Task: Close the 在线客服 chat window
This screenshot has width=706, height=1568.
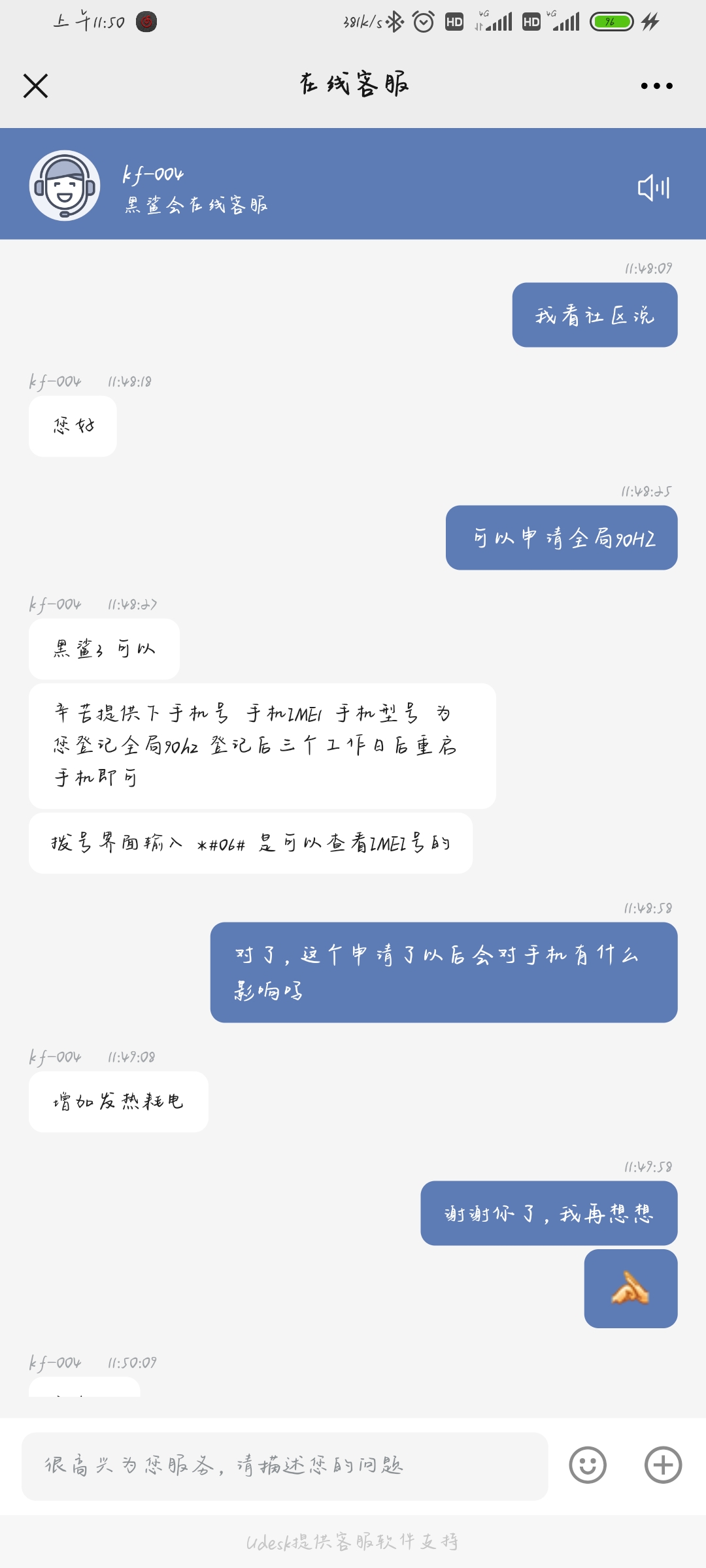Action: click(x=36, y=86)
